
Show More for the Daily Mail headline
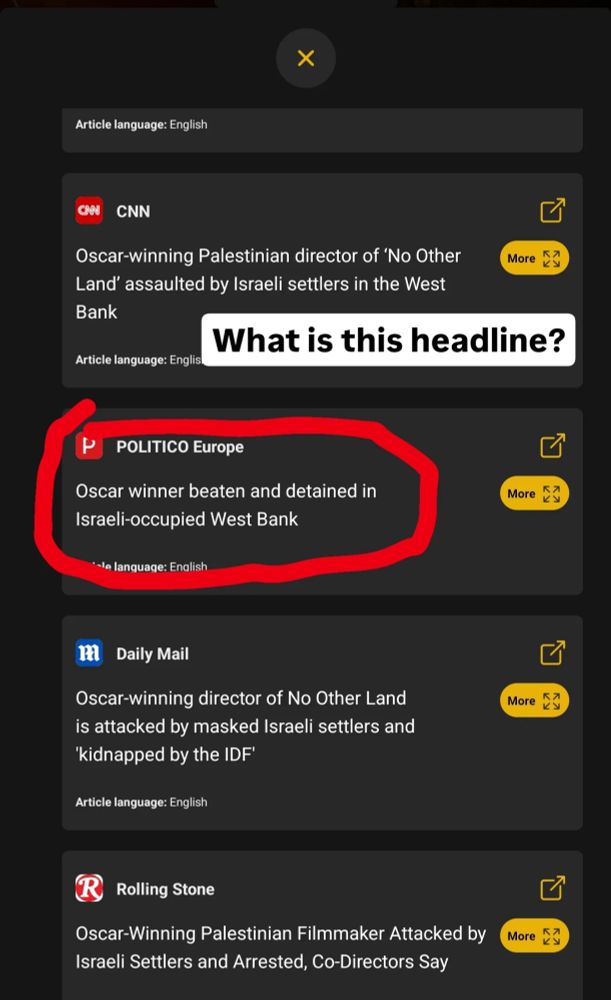(534, 700)
